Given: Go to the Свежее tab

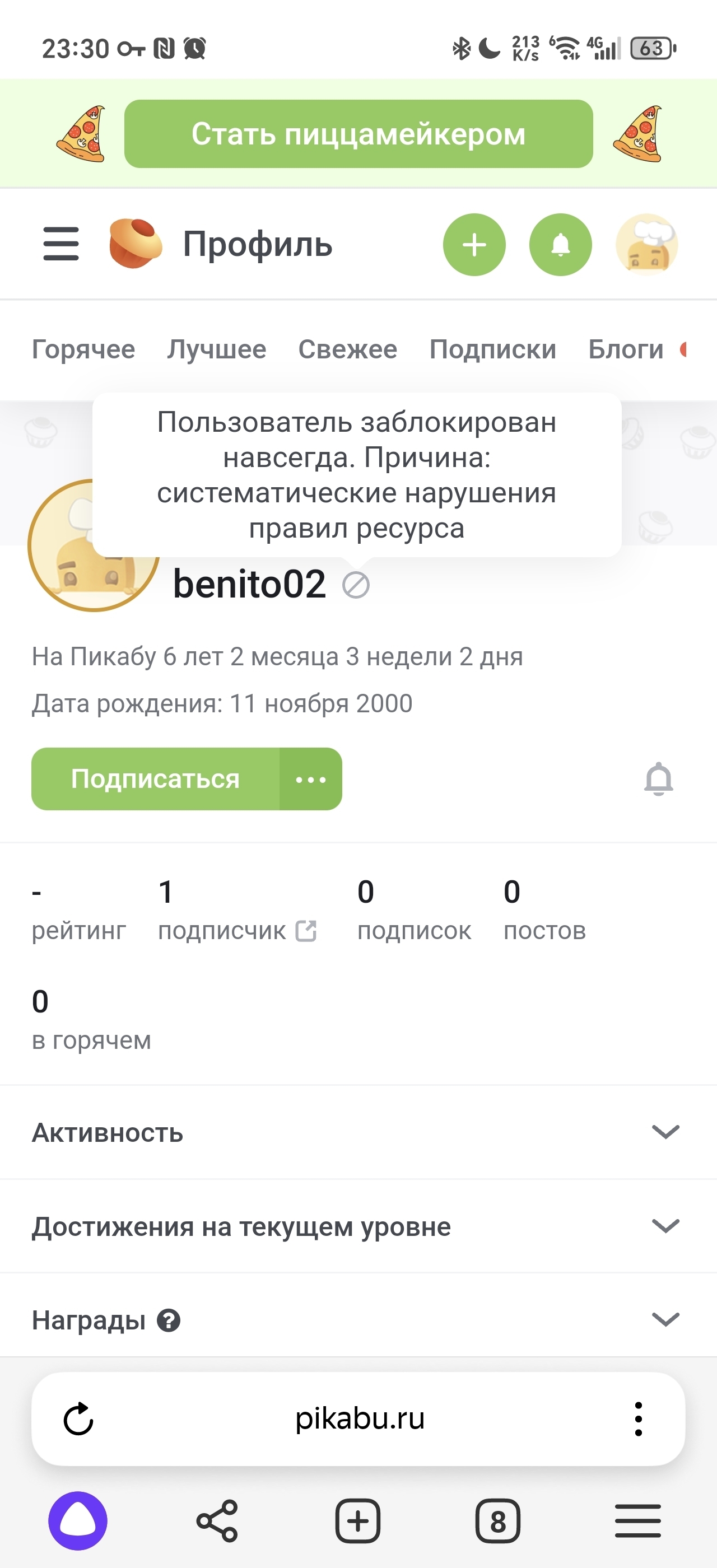Looking at the screenshot, I should click(347, 349).
